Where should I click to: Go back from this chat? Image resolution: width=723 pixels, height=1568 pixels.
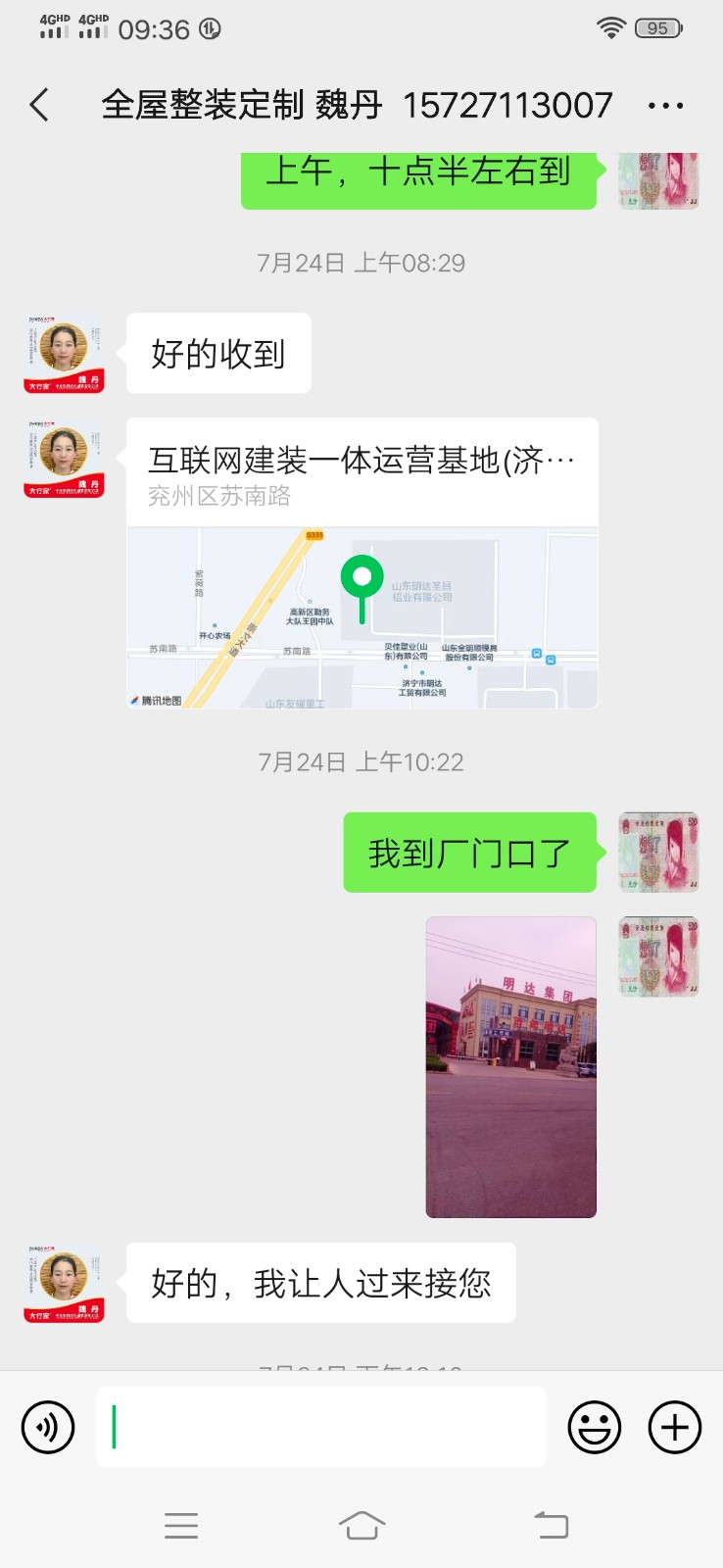point(39,105)
